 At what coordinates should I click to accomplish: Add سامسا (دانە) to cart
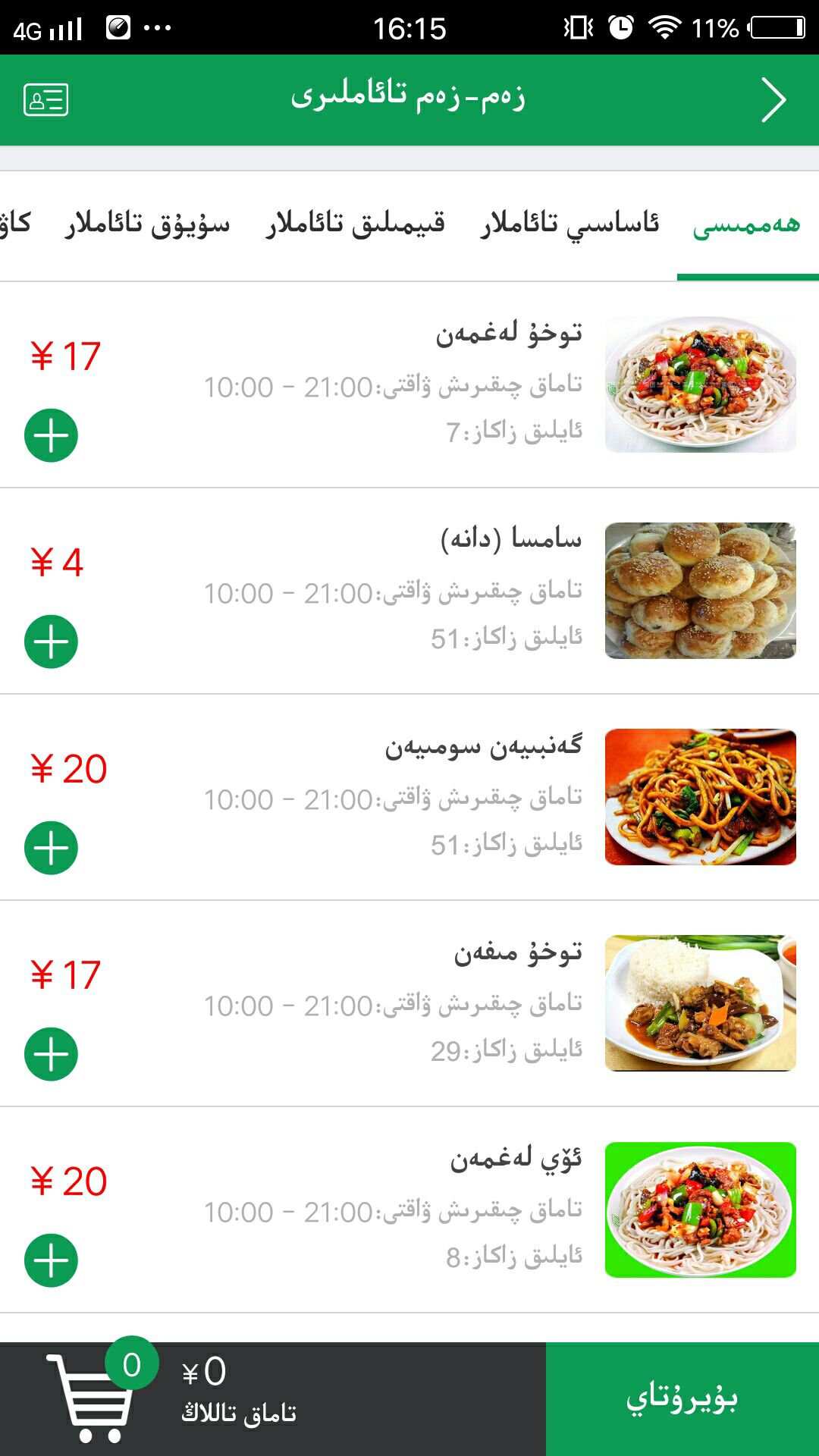point(51,642)
